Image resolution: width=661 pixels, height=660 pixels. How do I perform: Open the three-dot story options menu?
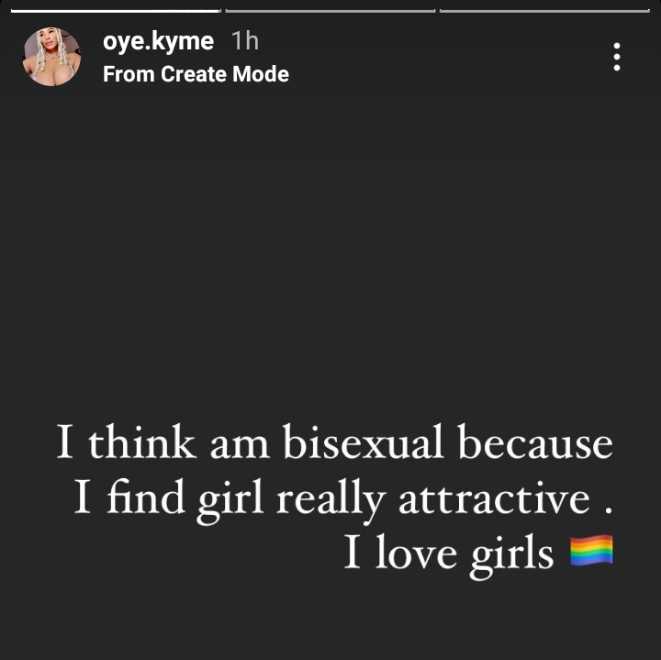(x=617, y=57)
